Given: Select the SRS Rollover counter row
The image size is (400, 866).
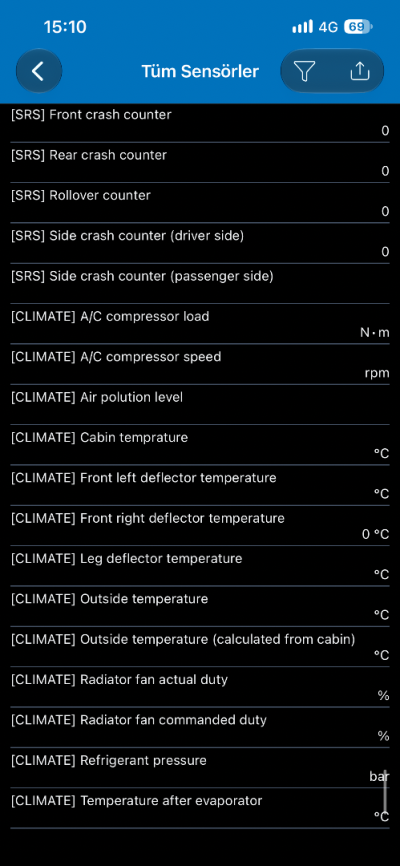Looking at the screenshot, I should 200,203.
